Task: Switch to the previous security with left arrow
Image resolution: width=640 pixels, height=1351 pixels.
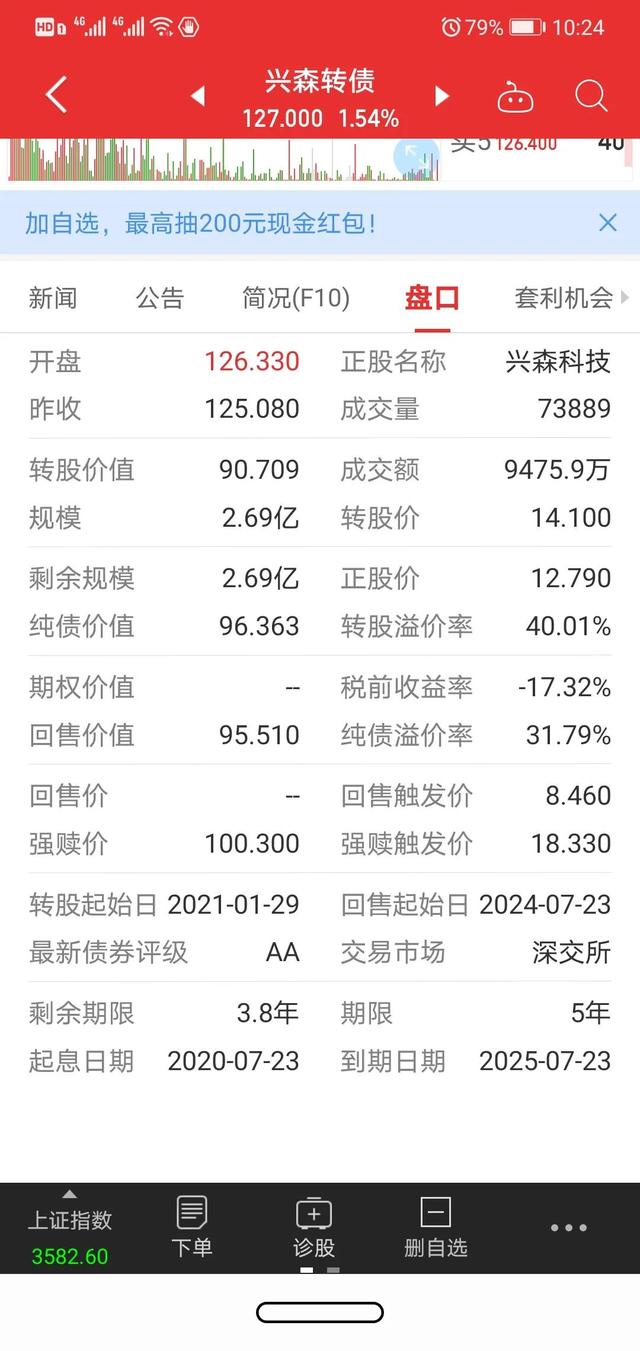Action: [x=197, y=96]
